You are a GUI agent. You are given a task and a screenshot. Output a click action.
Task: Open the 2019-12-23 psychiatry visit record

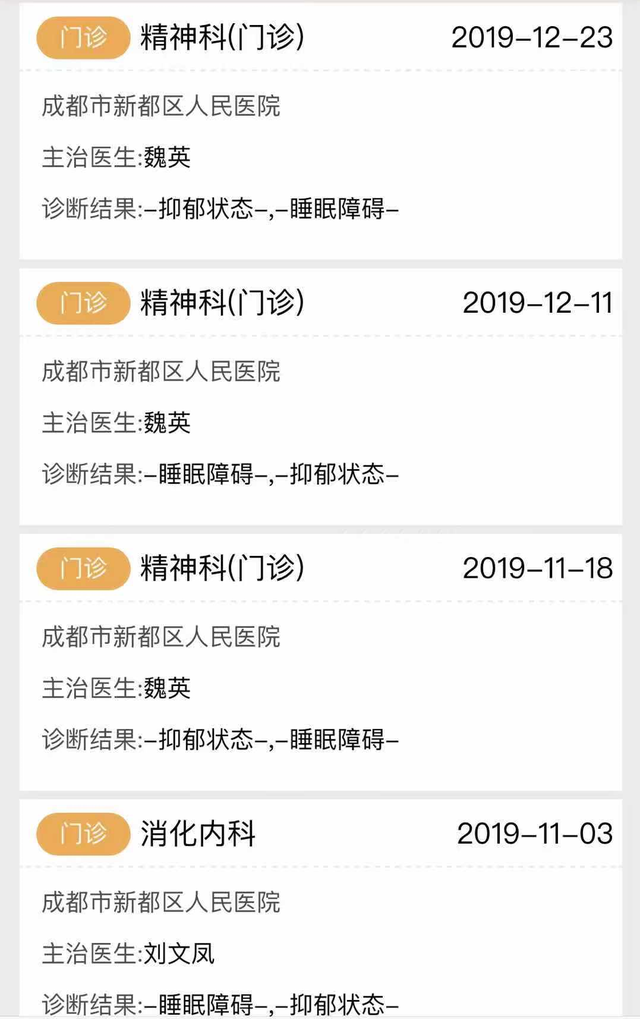(320, 130)
